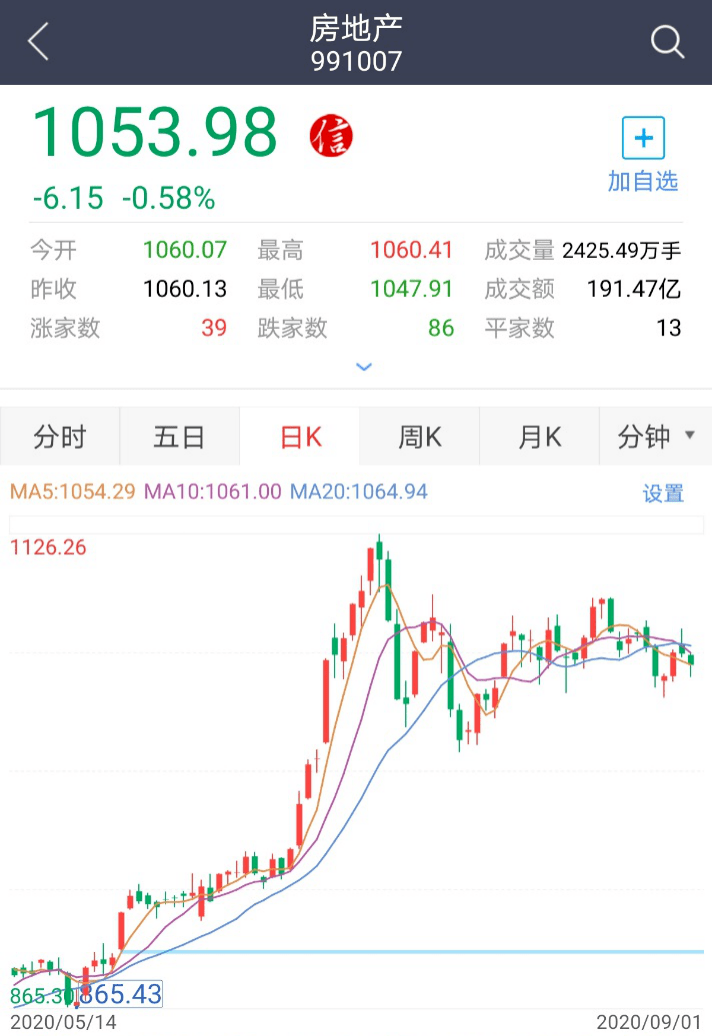Select the 日K chart tab
Screen dimensions: 713x1036
click(x=300, y=437)
